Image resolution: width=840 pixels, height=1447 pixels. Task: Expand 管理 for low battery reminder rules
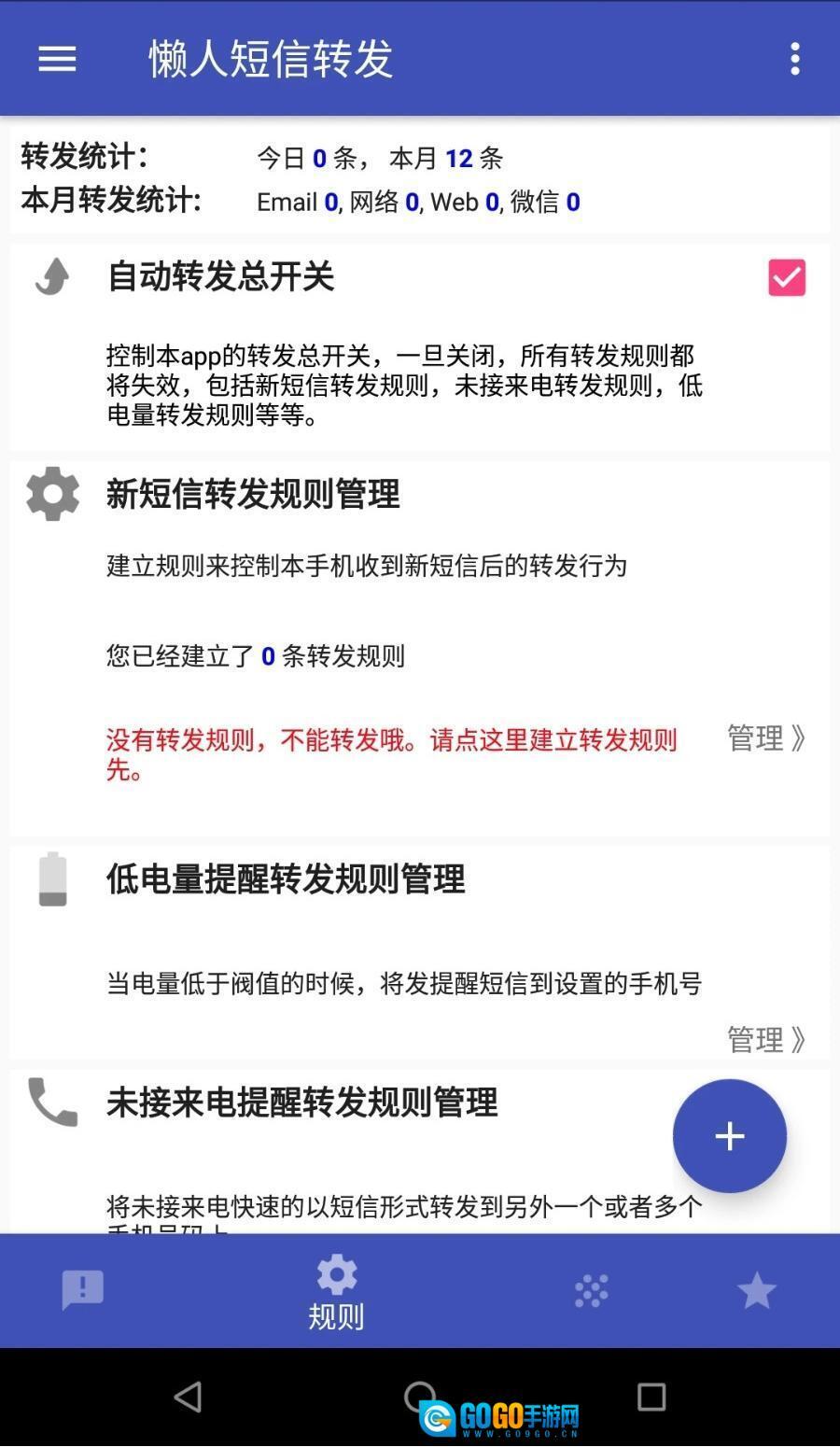765,1040
